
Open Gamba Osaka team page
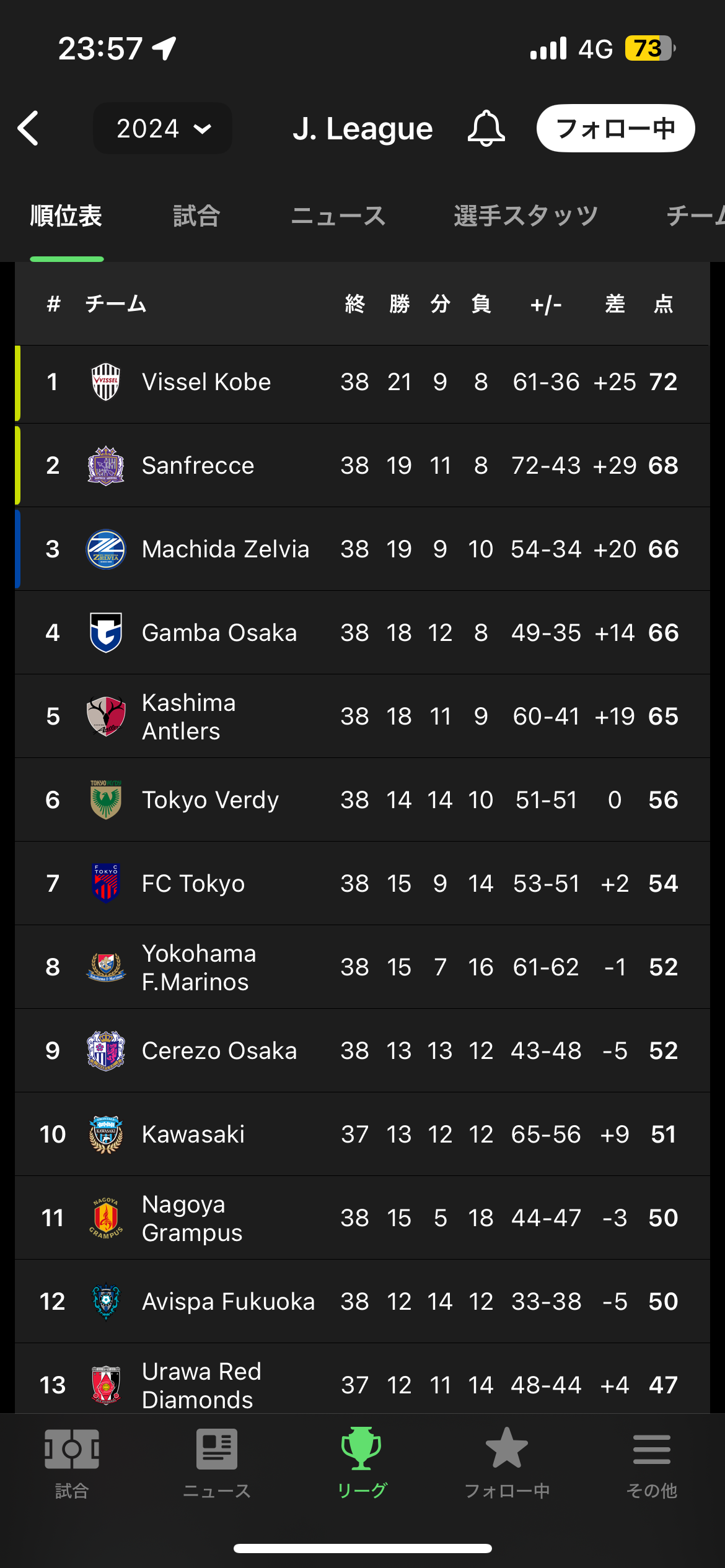coord(362,633)
